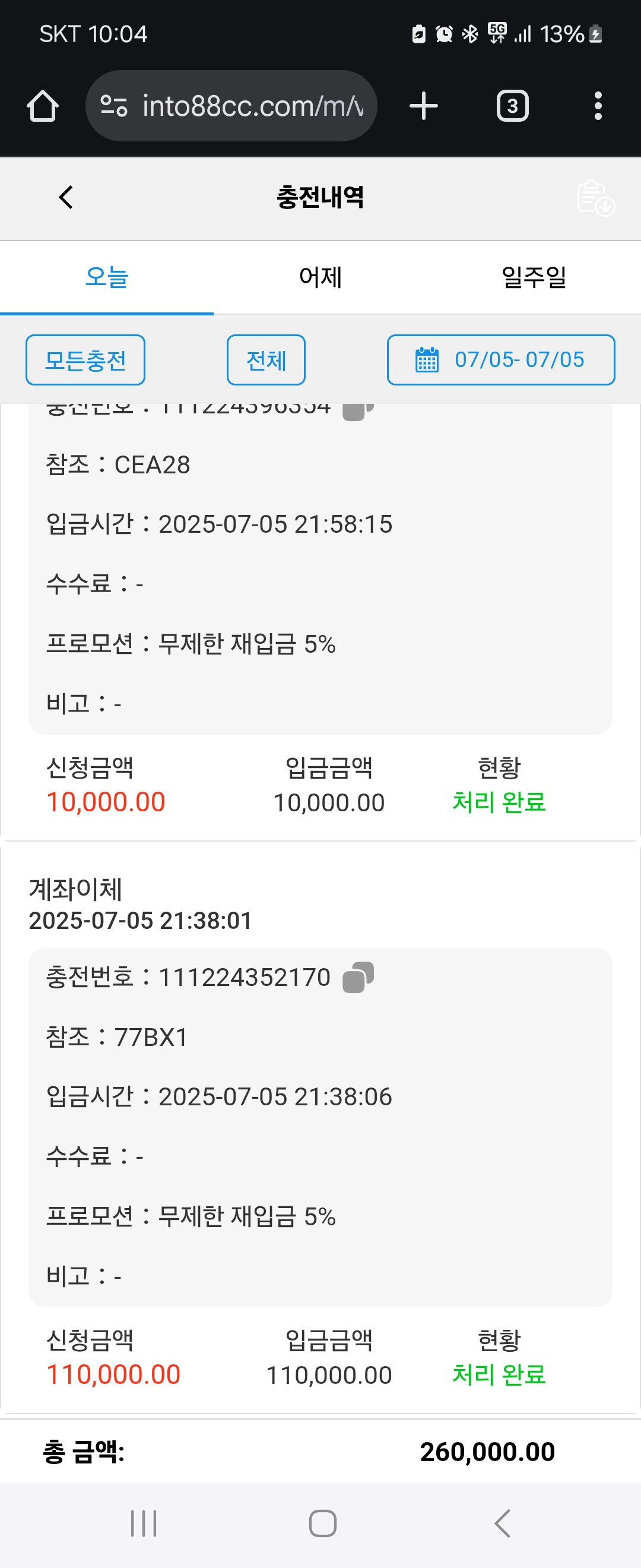The height and width of the screenshot is (1568, 641).
Task: Open the 모든충전 filter
Action: pyautogui.click(x=85, y=360)
